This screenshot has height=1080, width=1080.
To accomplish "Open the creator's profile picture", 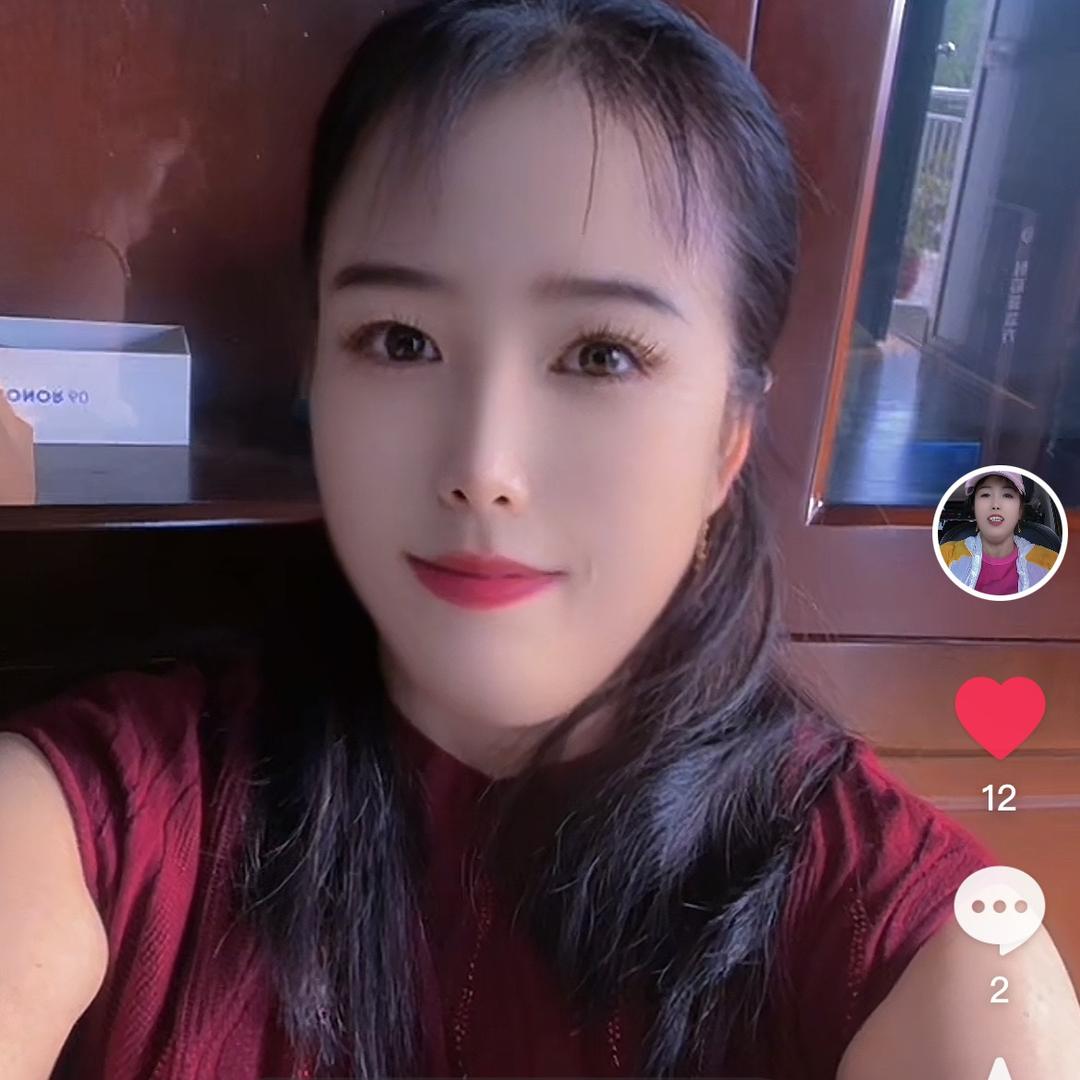I will pyautogui.click(x=999, y=533).
